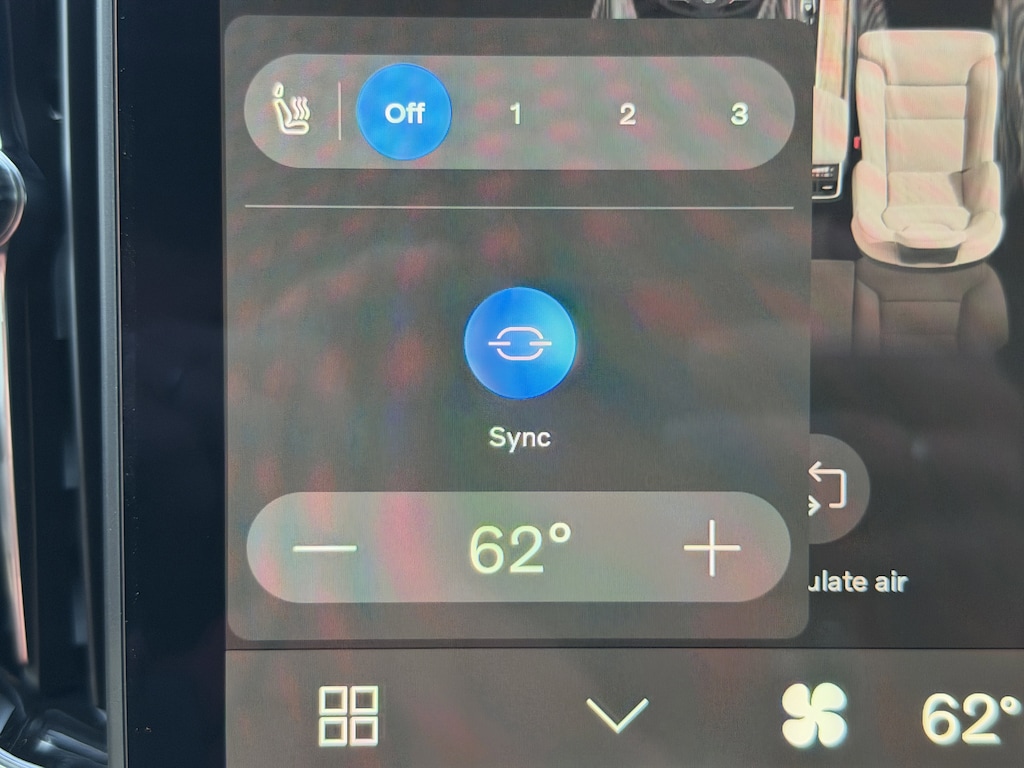Open the fan speed control
This screenshot has width=1024, height=768.
tap(814, 716)
